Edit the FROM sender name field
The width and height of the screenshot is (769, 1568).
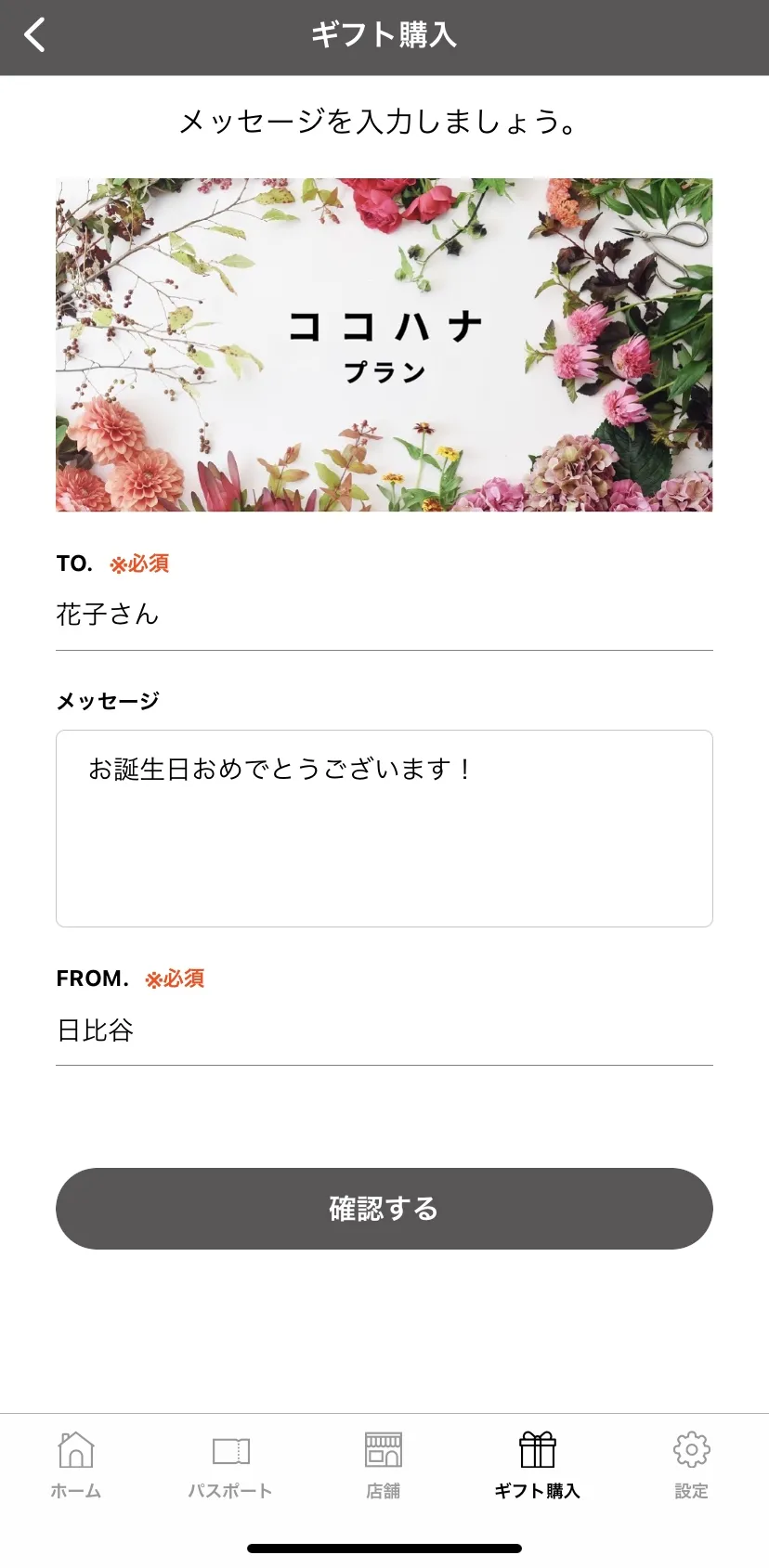pyautogui.click(x=384, y=1030)
